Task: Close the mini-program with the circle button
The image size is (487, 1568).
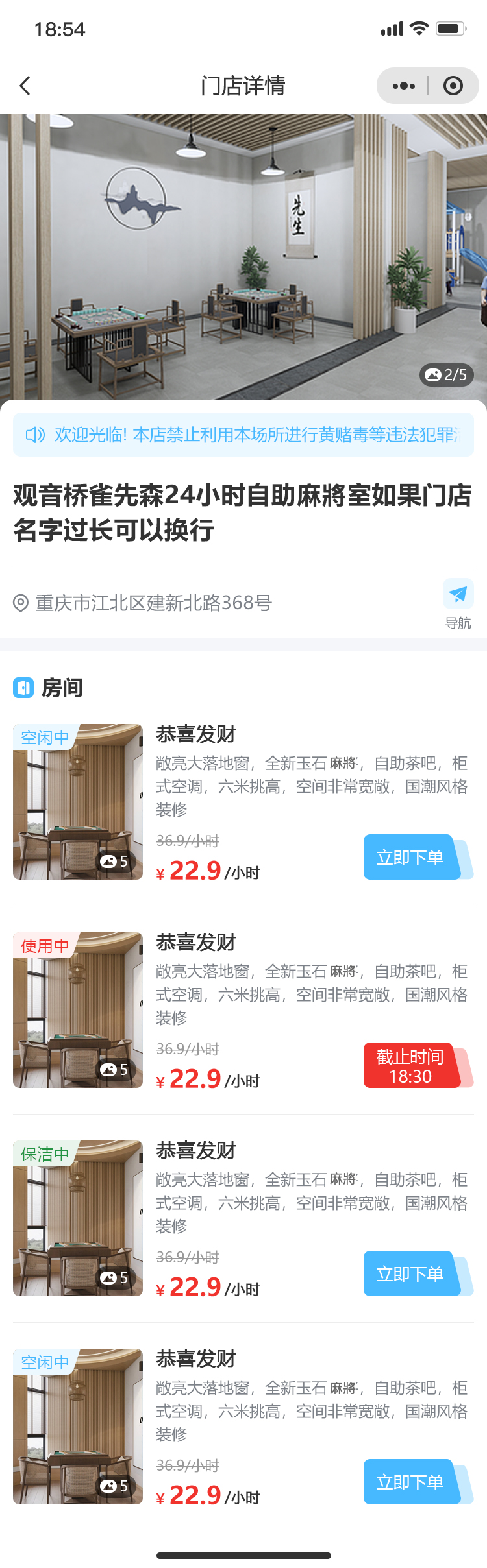Action: click(x=453, y=86)
